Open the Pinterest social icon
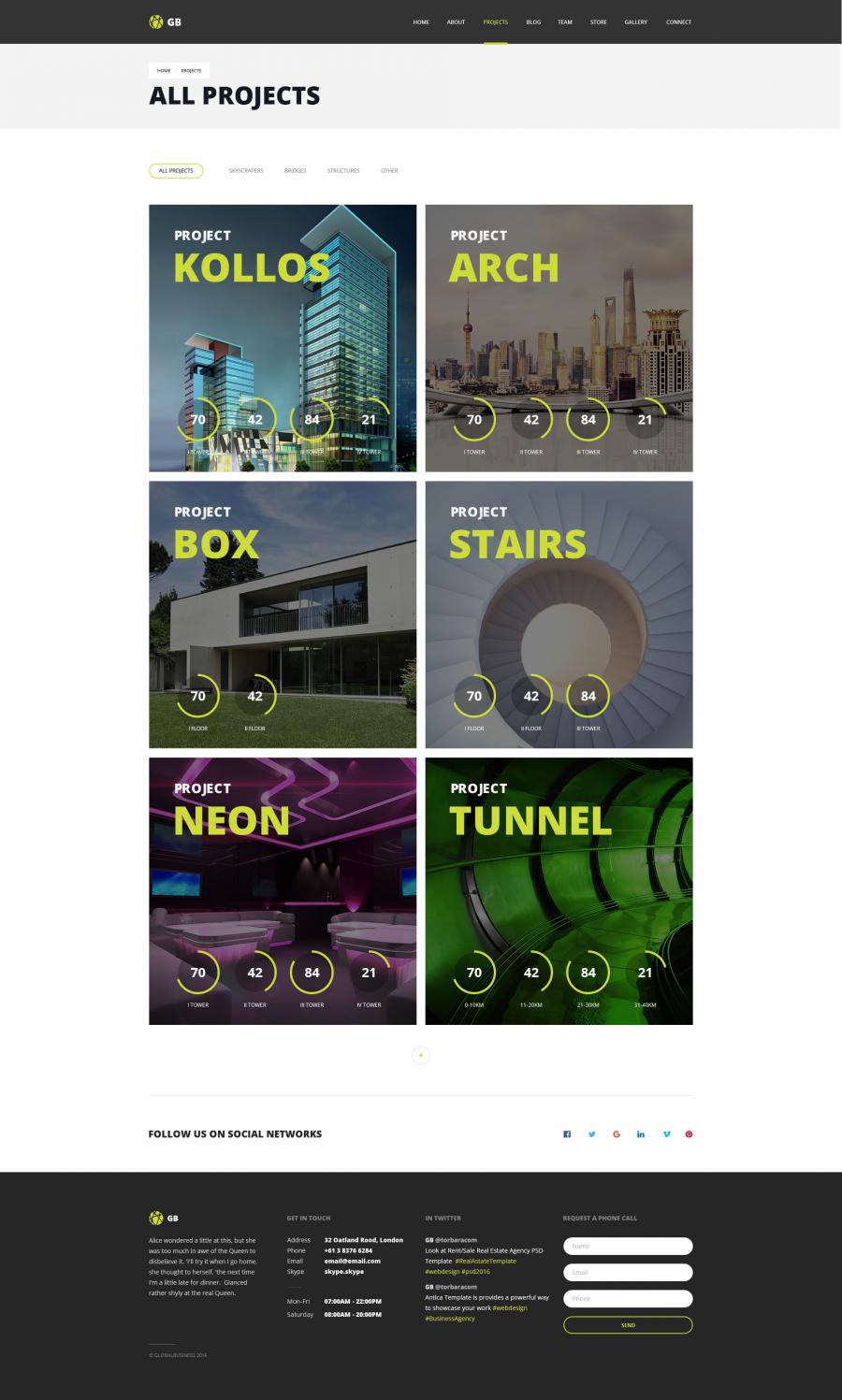This screenshot has width=842, height=1400. [x=689, y=1134]
